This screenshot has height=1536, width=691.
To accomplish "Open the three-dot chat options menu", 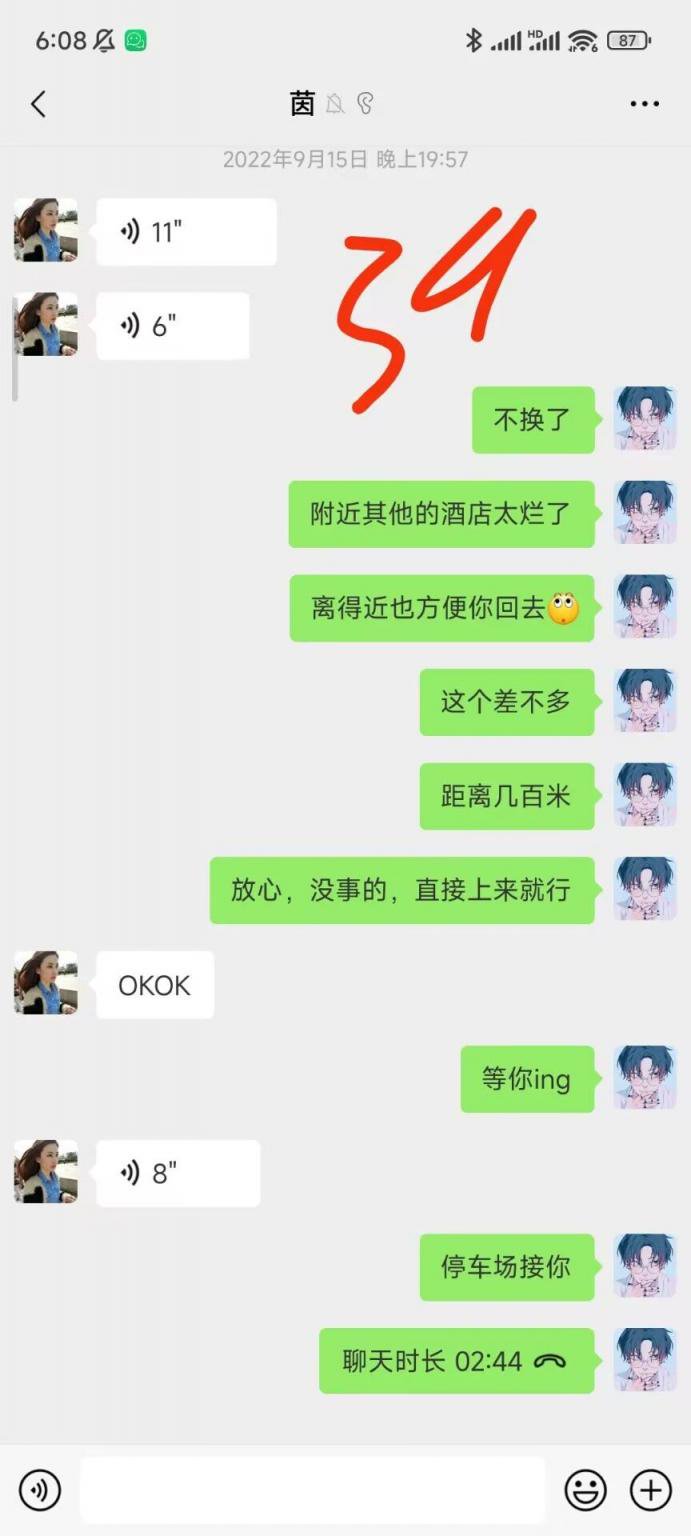I will [644, 104].
